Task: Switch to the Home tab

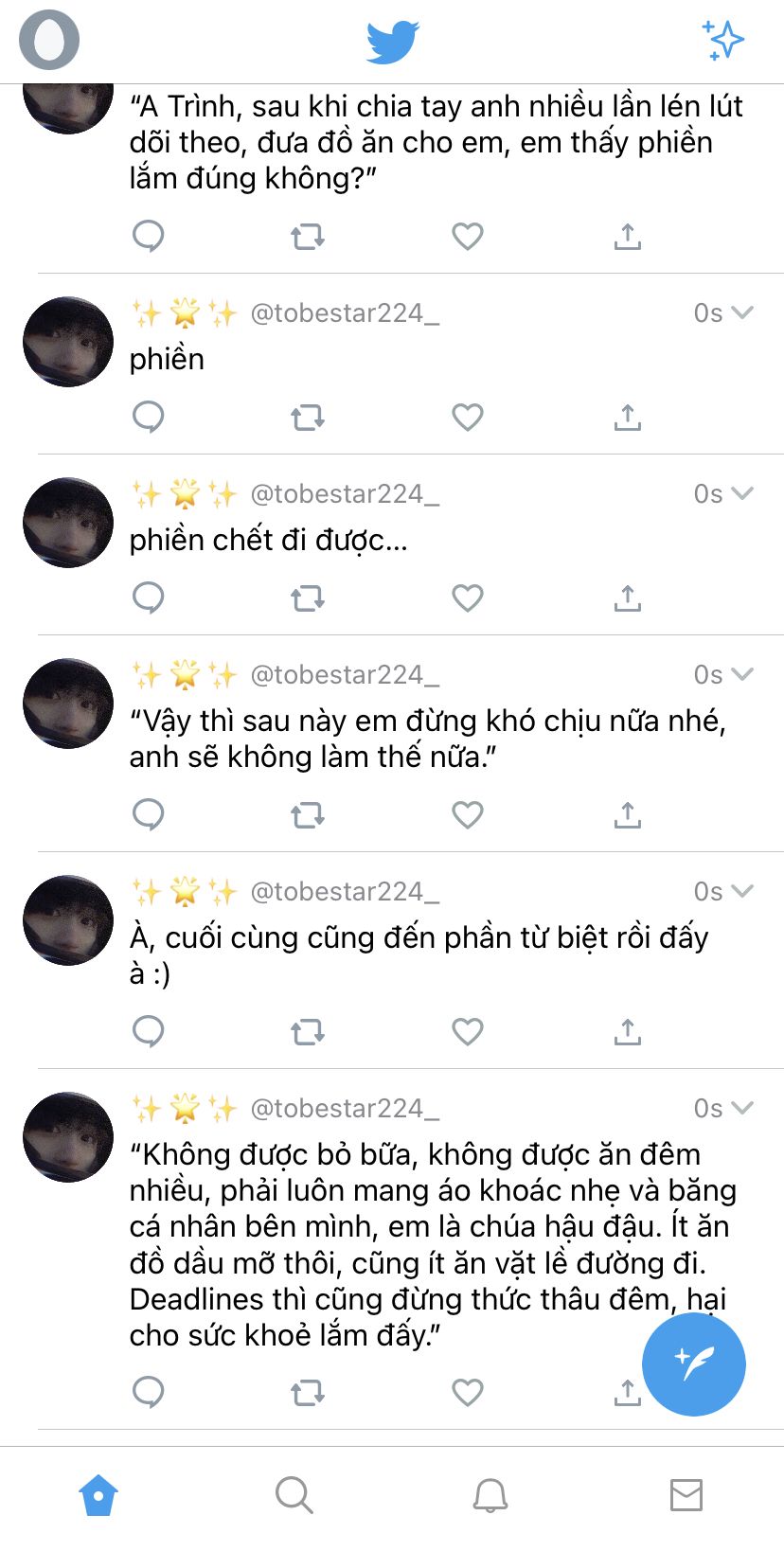Action: coord(98,1496)
